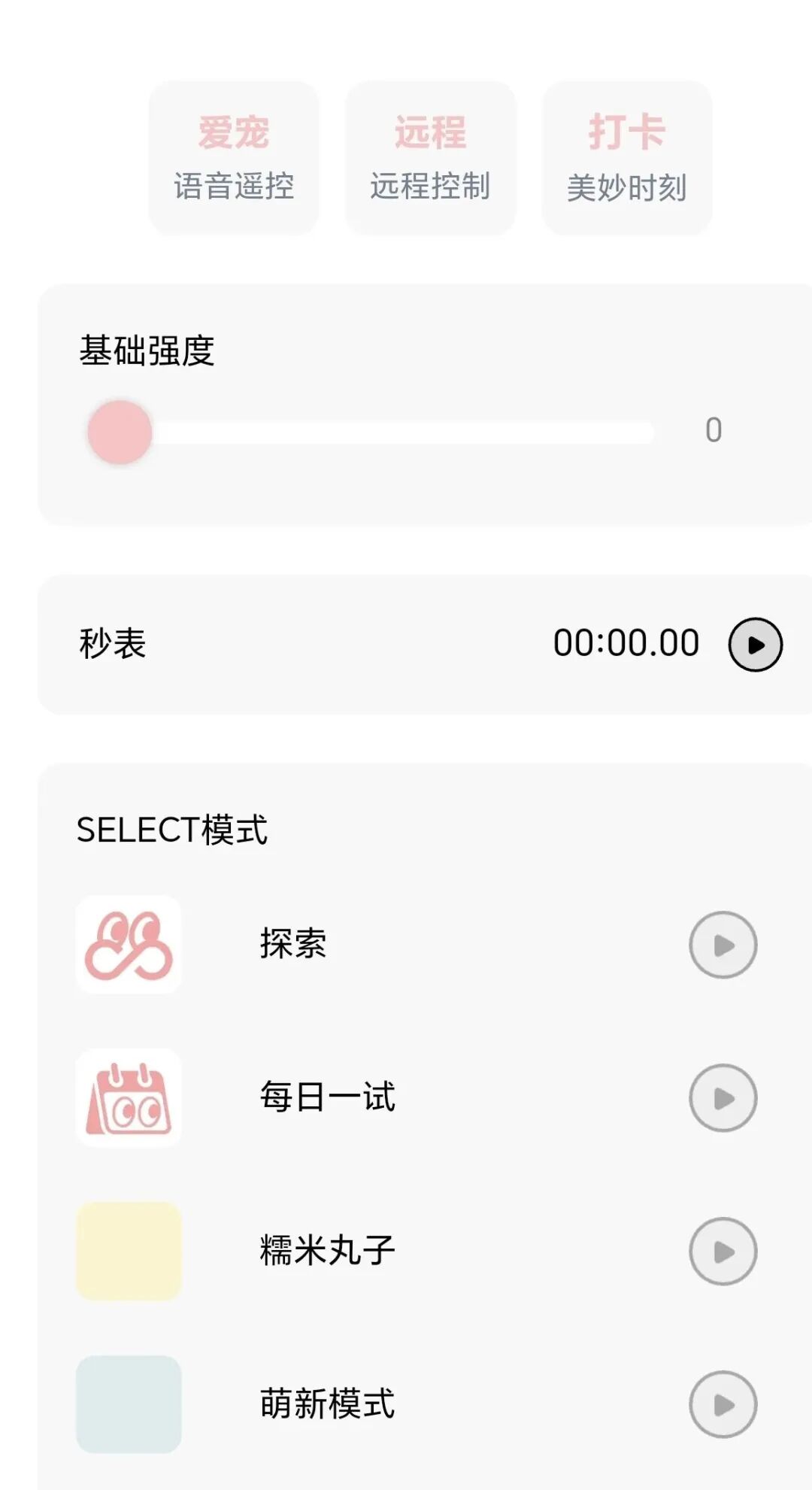This screenshot has height=1490, width=812.
Task: Play the 糯米丸子 mode
Action: [x=723, y=1252]
